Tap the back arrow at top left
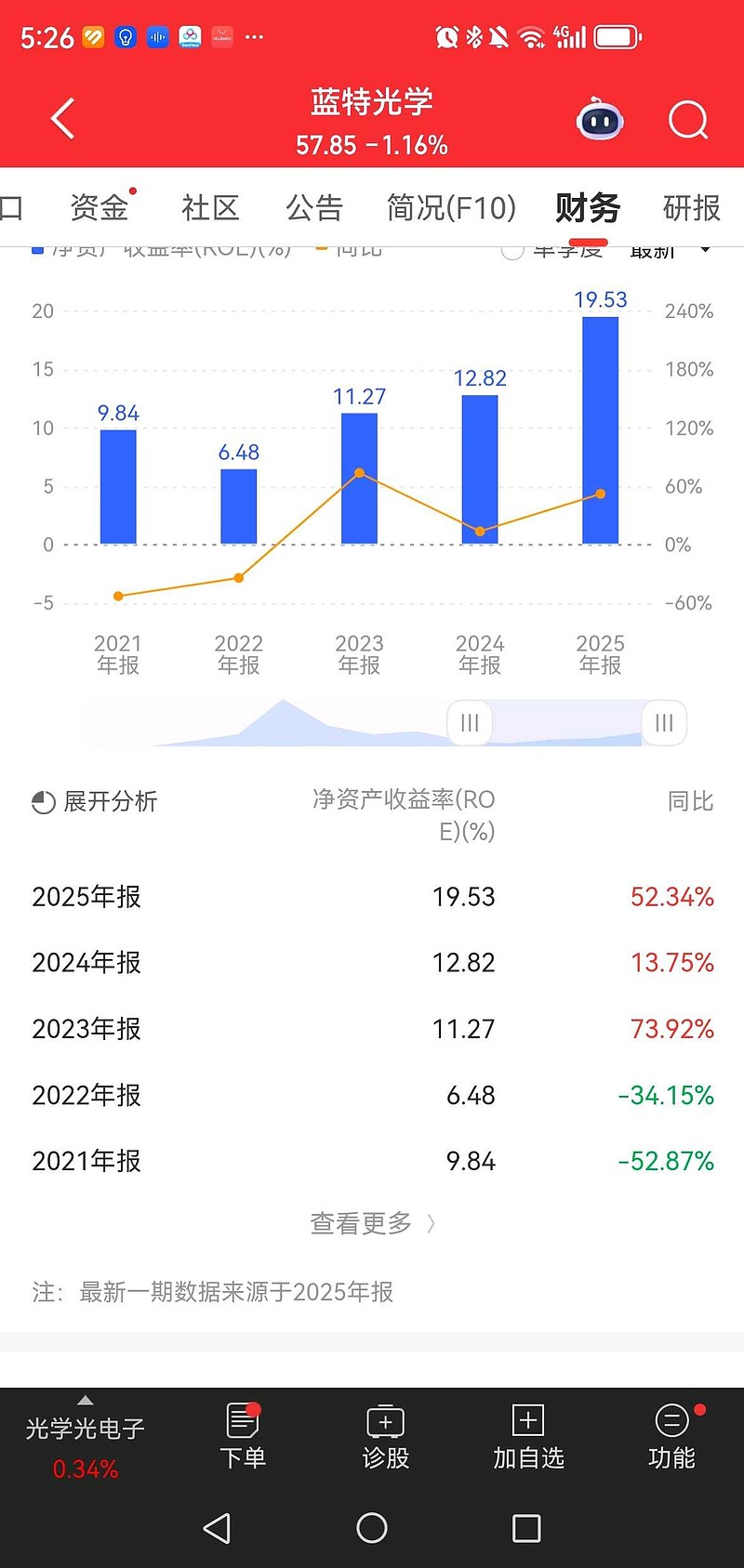 click(61, 120)
